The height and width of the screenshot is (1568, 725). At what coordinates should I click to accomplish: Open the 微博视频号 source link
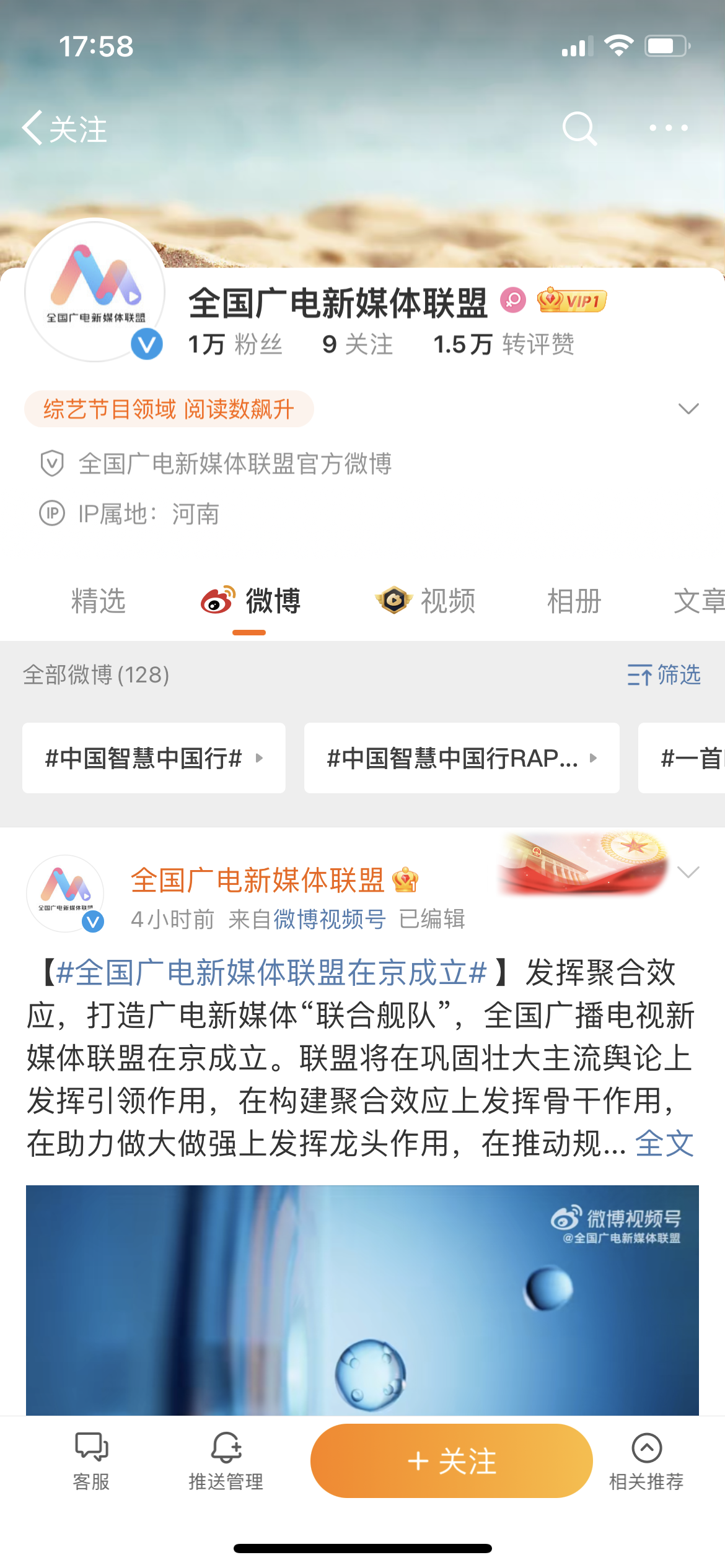point(330,920)
